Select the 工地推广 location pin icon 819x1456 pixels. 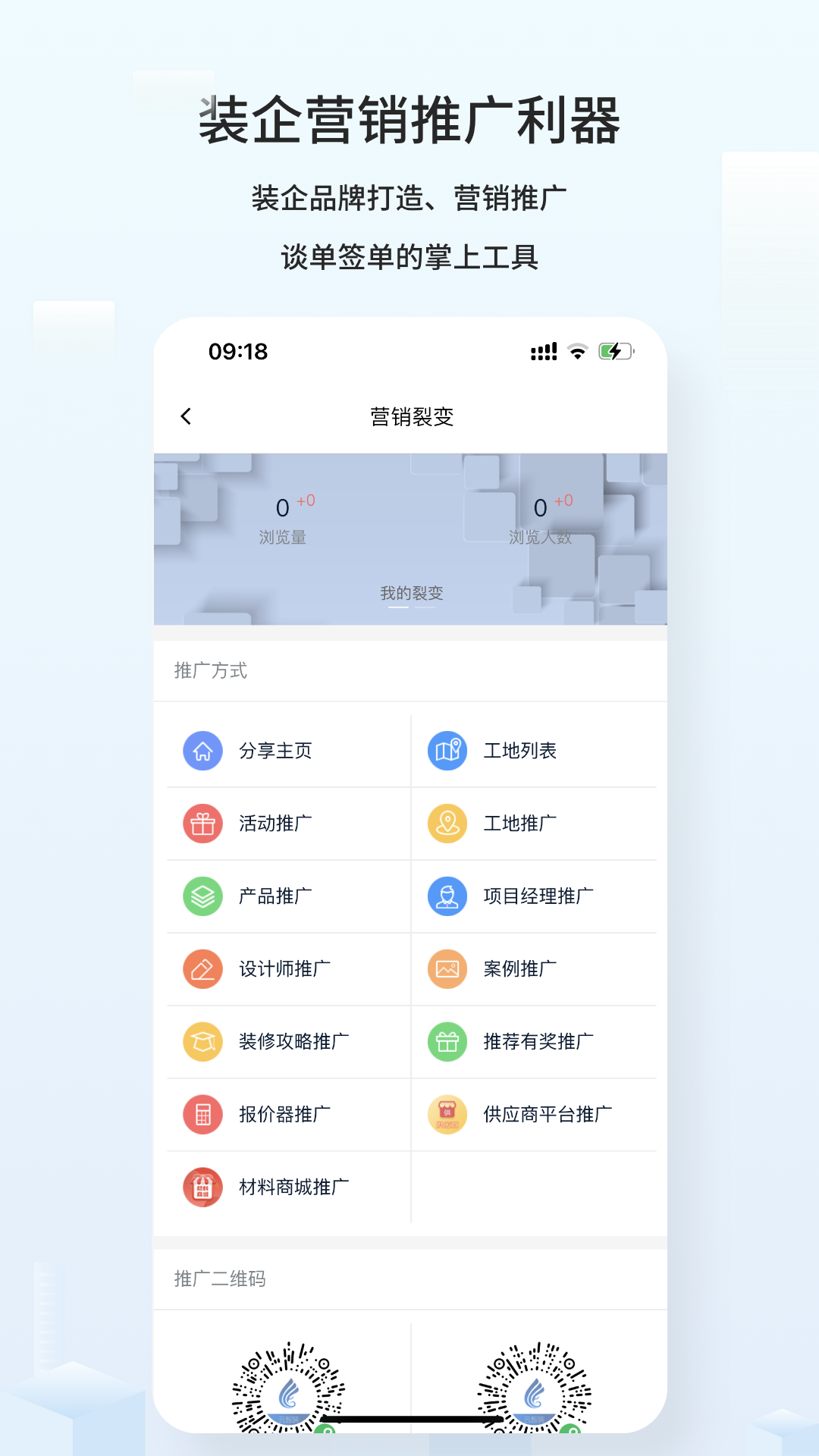pos(447,824)
